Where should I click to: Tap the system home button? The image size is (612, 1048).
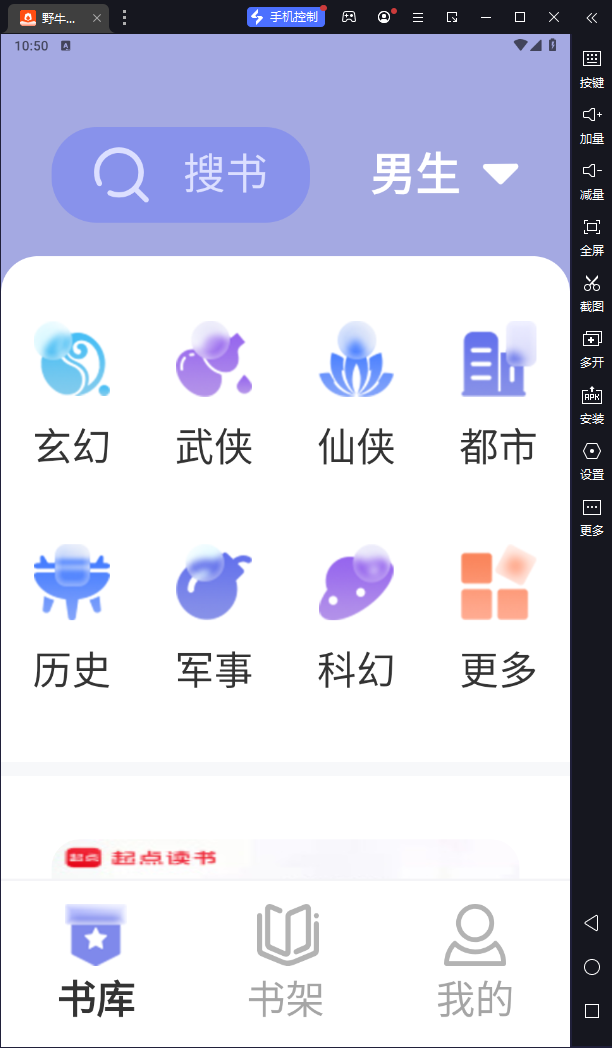point(591,967)
